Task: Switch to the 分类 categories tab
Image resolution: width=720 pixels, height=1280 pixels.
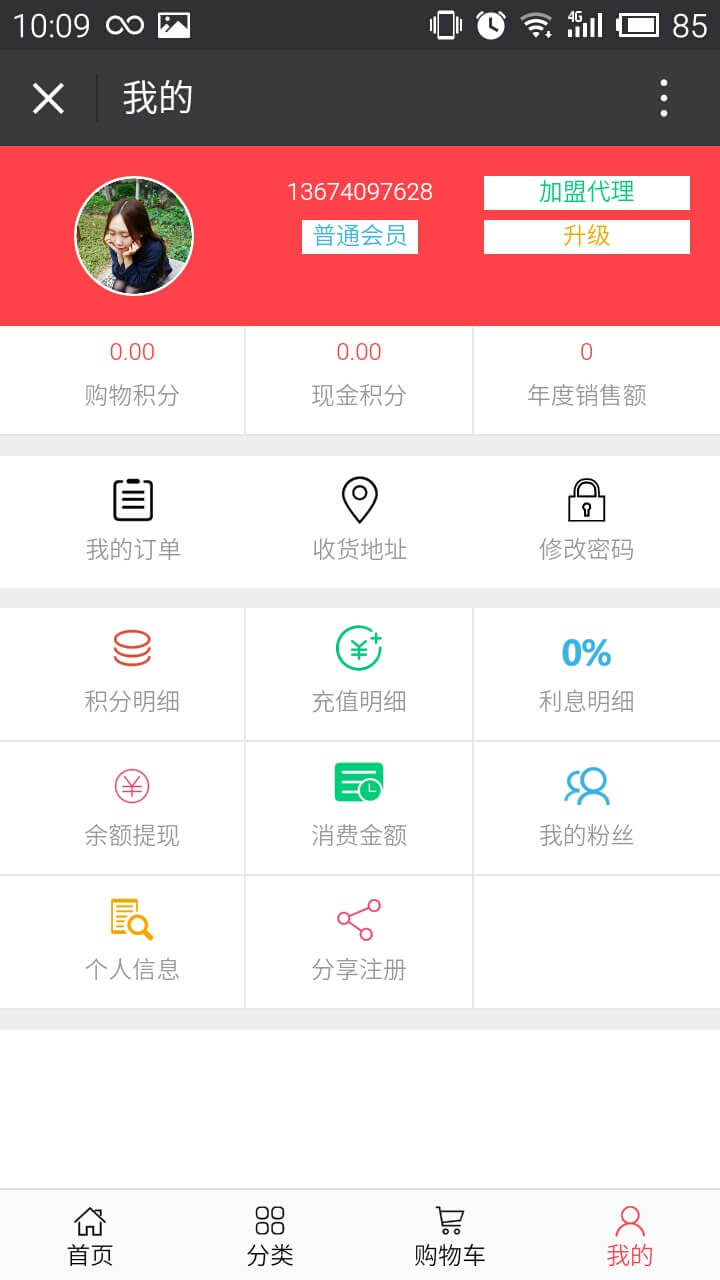Action: point(270,1236)
